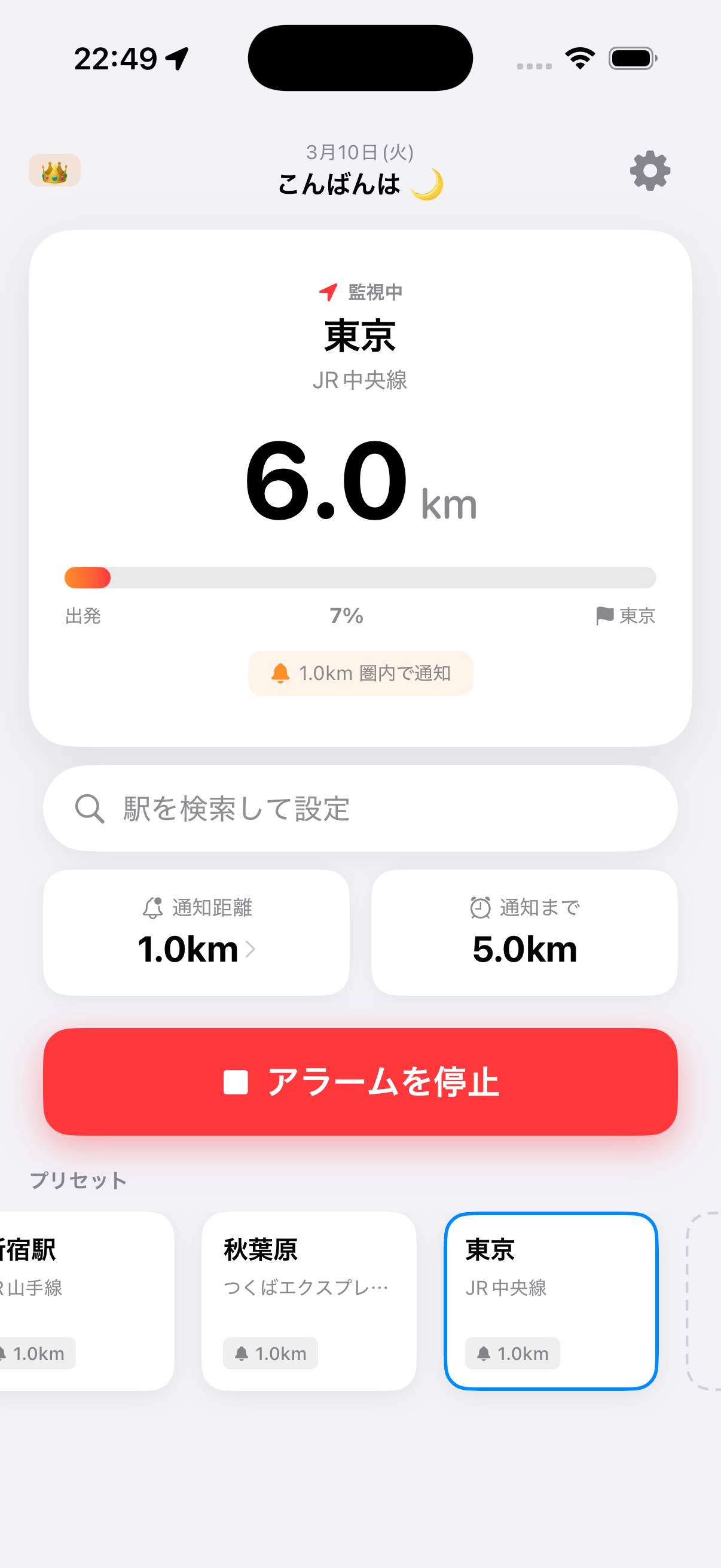Viewport: 721px width, 1568px height.
Task: Click the alarm clock icon next to 通知まで
Action: tap(480, 908)
